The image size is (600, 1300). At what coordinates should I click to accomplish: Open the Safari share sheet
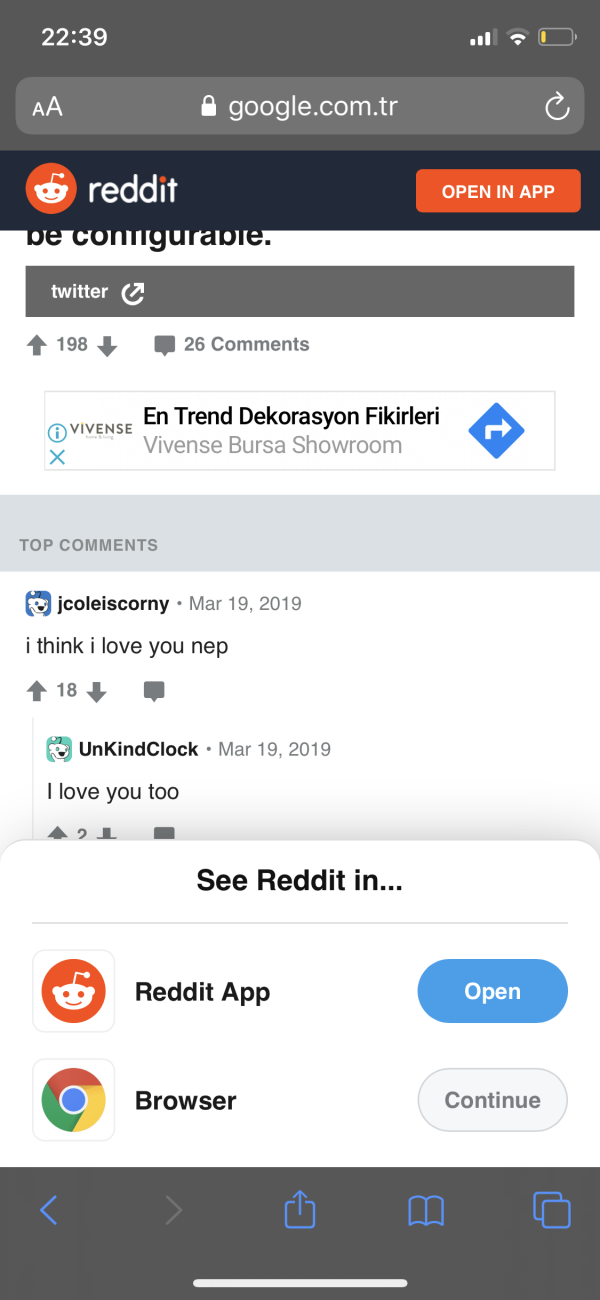pos(300,1211)
